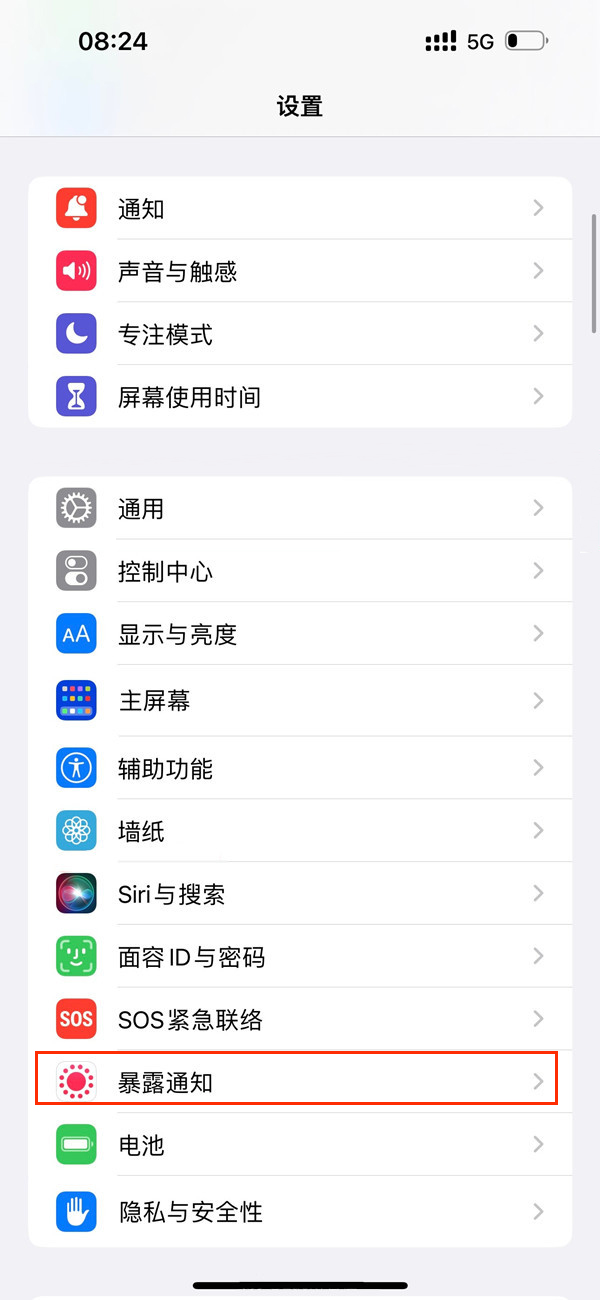Open 屏幕使用时间
600x1300 pixels.
point(300,397)
